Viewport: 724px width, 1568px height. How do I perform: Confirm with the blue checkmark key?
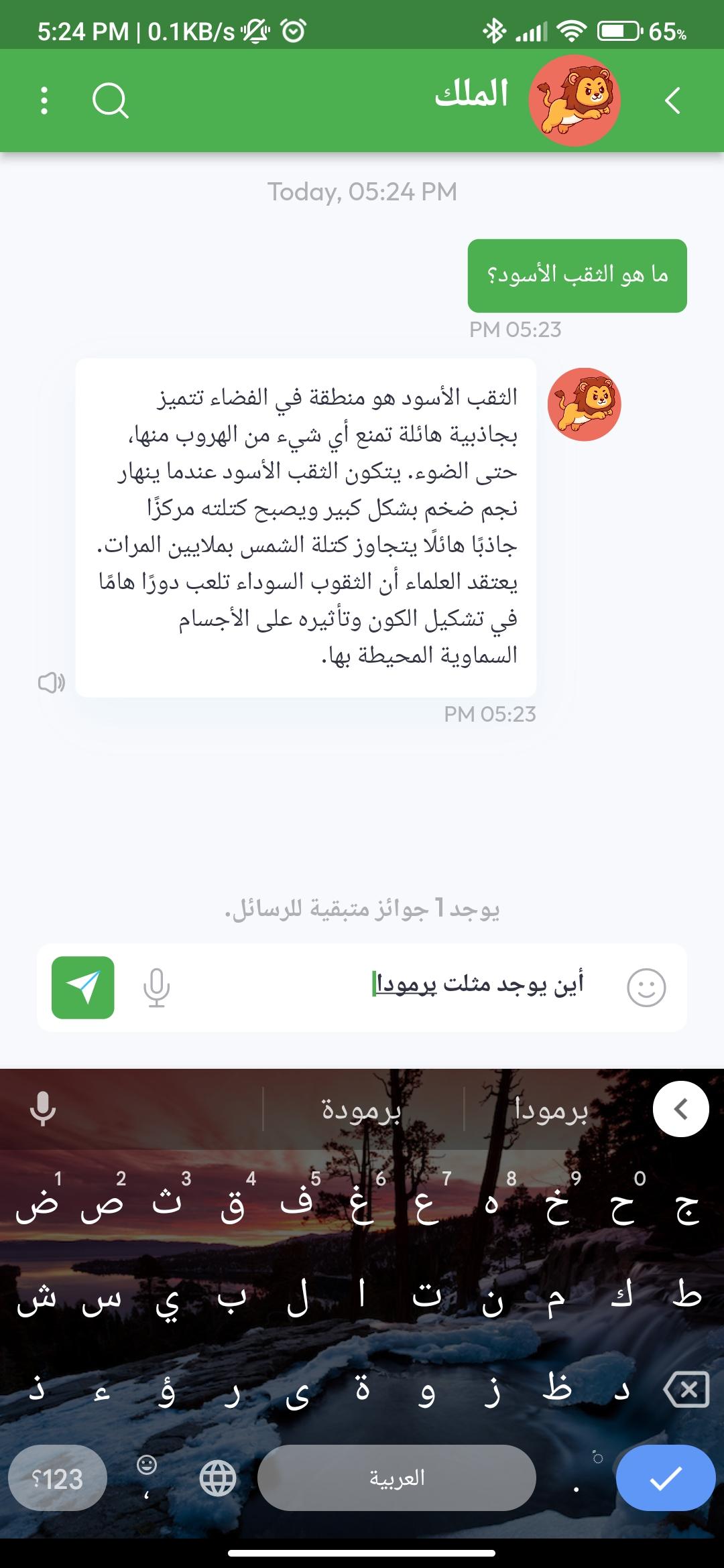[x=666, y=1478]
